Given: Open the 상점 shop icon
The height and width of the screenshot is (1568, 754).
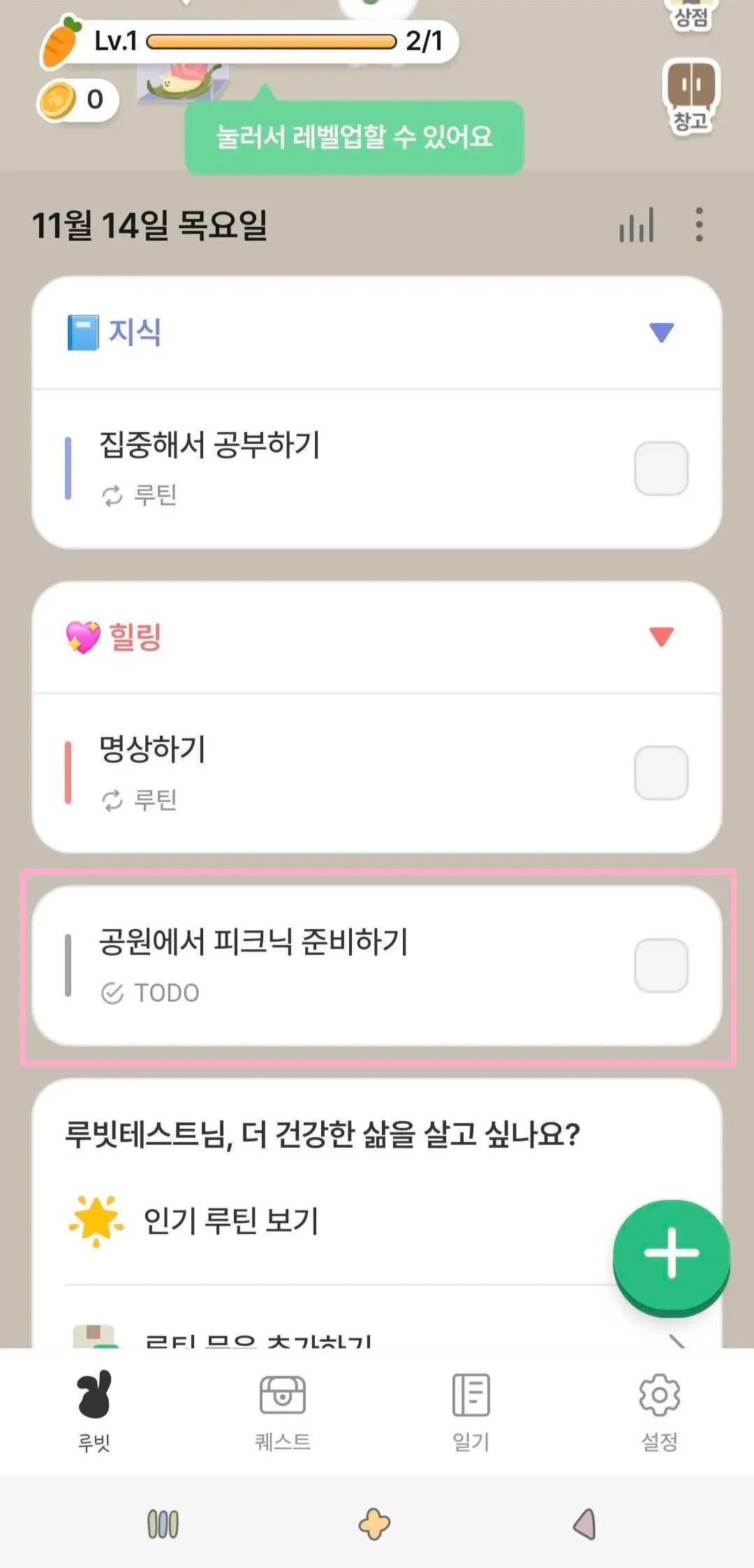Looking at the screenshot, I should [690, 14].
